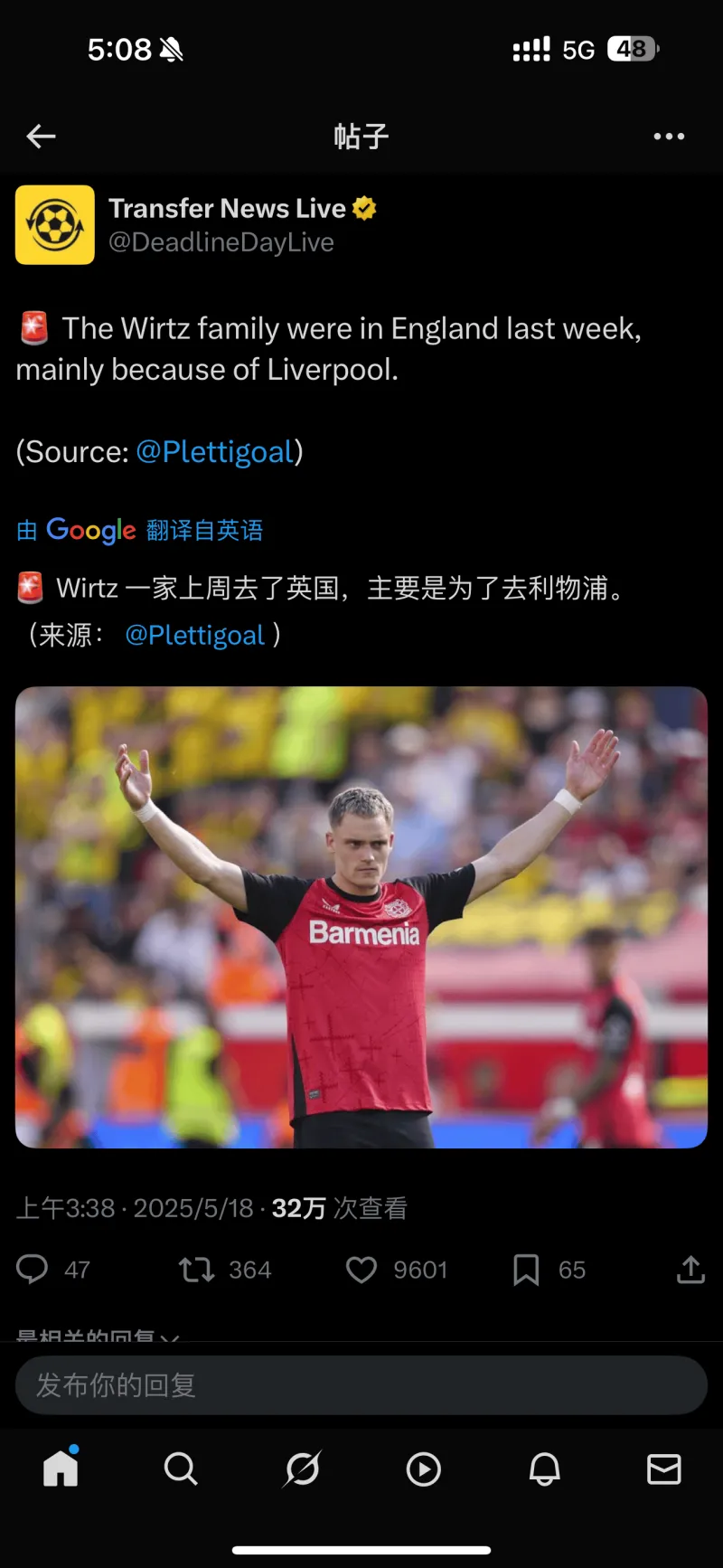
Task: Tap the reply field to post your reply
Action: pos(361,1385)
